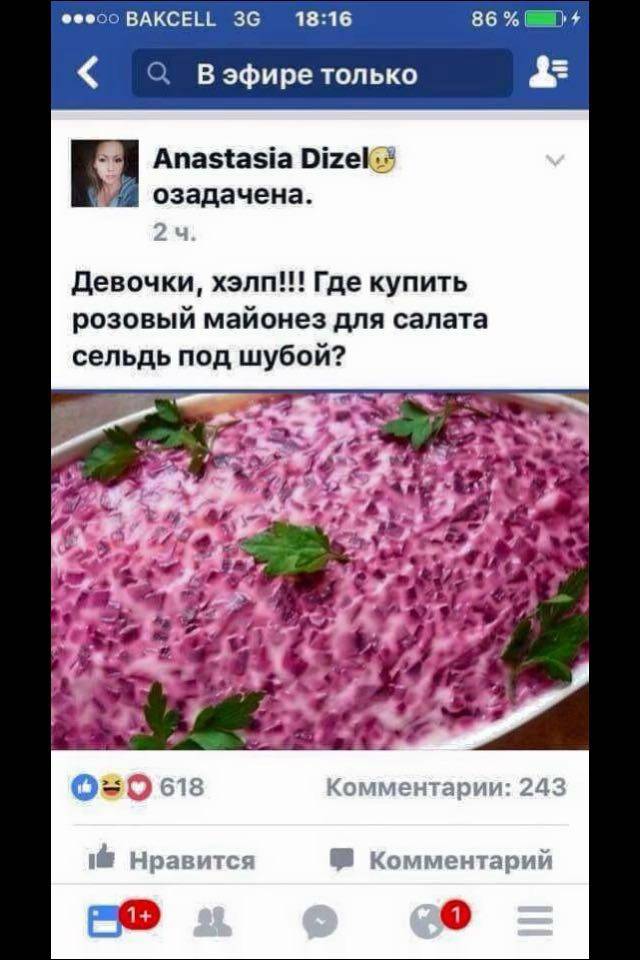The height and width of the screenshot is (960, 640).
Task: Open the Messenger tab
Action: [x=320, y=922]
